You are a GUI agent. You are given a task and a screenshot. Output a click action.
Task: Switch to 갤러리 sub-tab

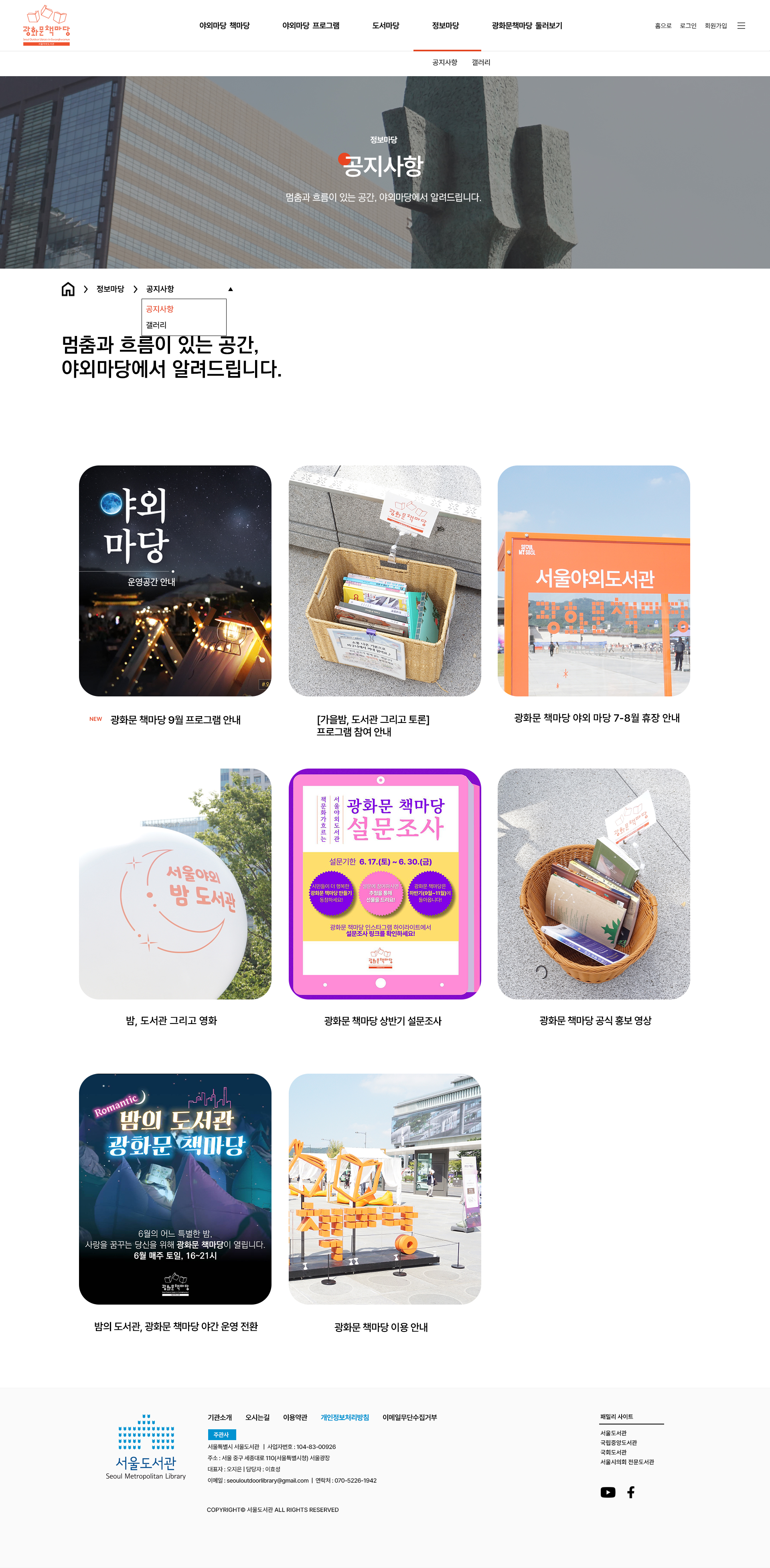click(x=481, y=62)
